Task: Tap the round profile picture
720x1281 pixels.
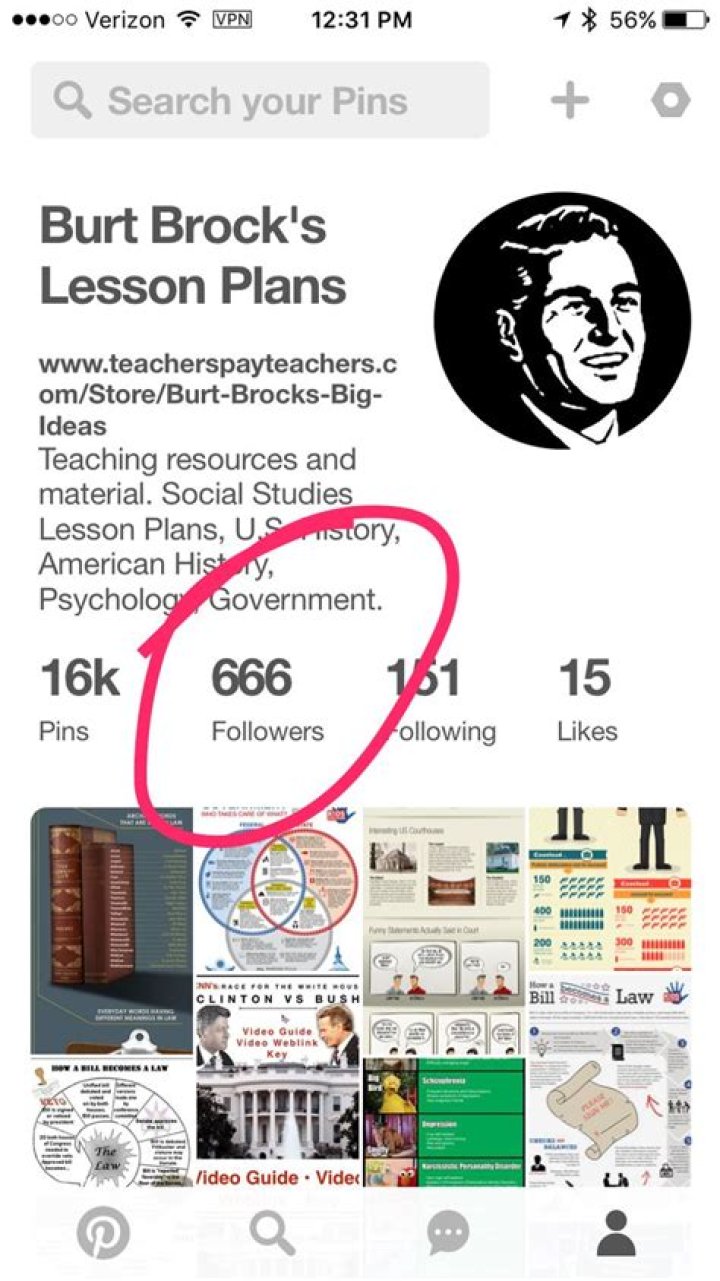Action: [x=563, y=320]
